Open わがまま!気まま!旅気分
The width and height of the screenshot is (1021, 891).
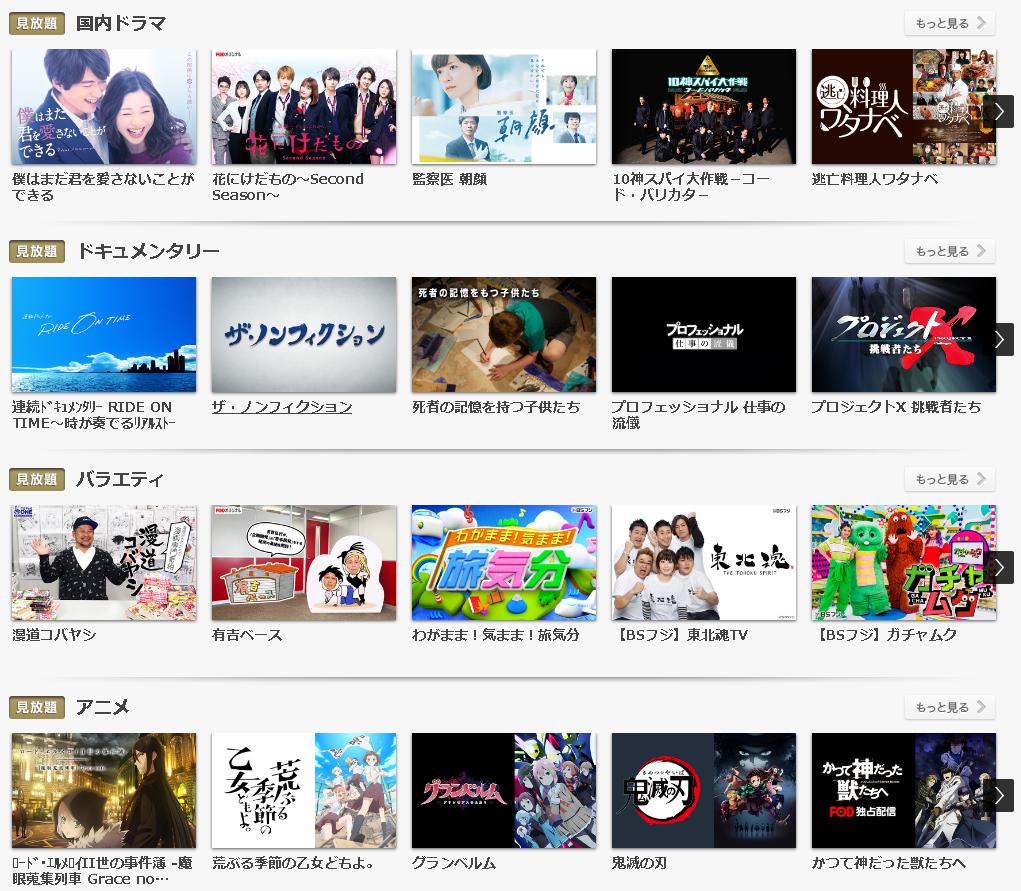(x=503, y=563)
